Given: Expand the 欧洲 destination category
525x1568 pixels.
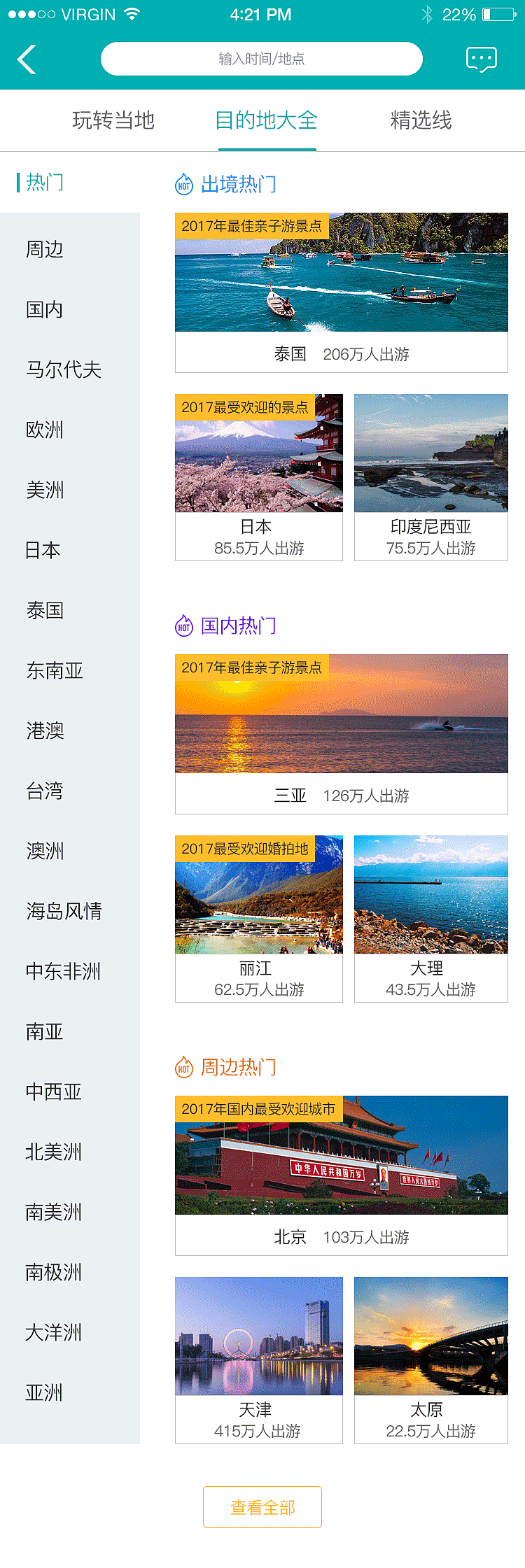Looking at the screenshot, I should [x=45, y=430].
